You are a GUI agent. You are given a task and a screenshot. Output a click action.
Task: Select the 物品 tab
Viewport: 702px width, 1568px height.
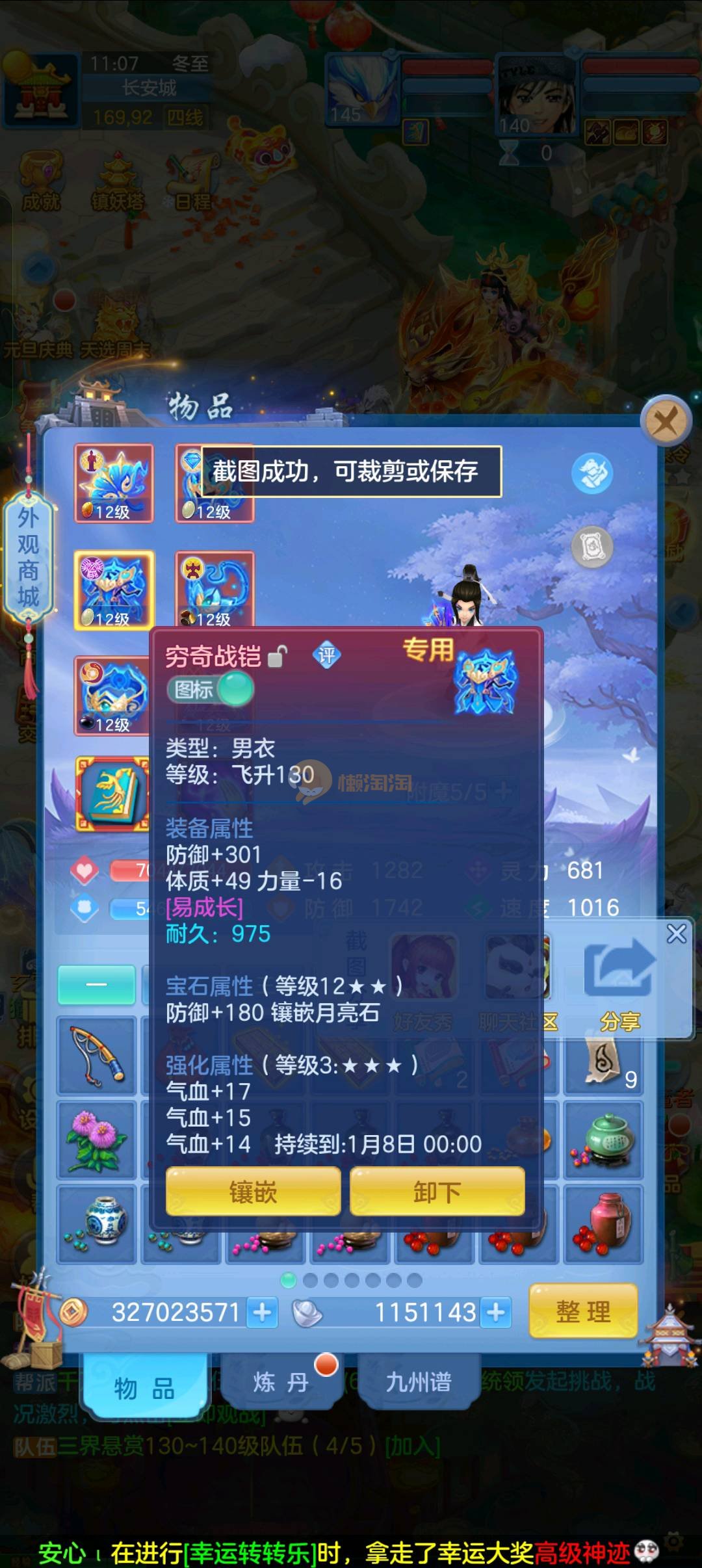[x=144, y=1387]
